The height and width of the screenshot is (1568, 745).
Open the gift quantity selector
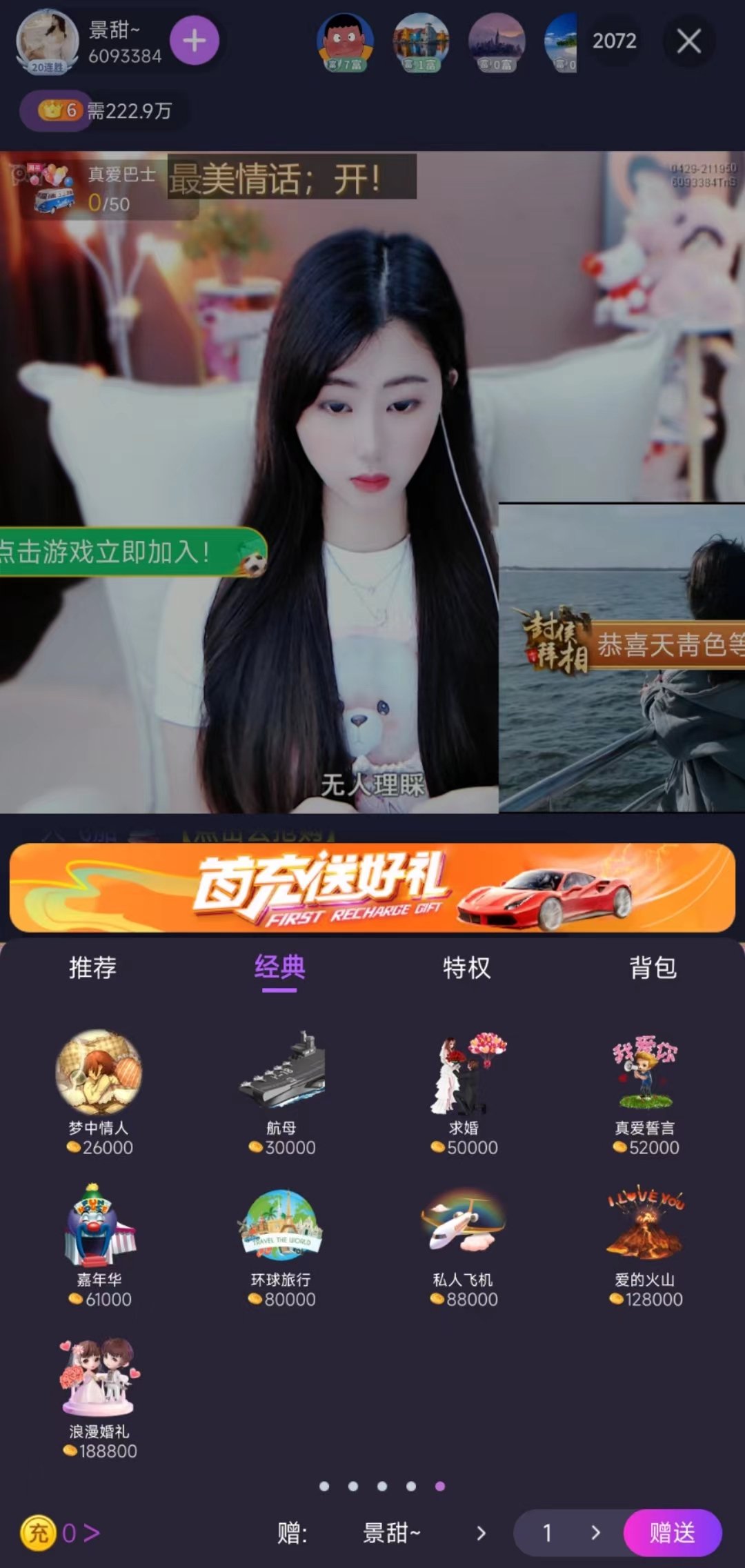568,1533
